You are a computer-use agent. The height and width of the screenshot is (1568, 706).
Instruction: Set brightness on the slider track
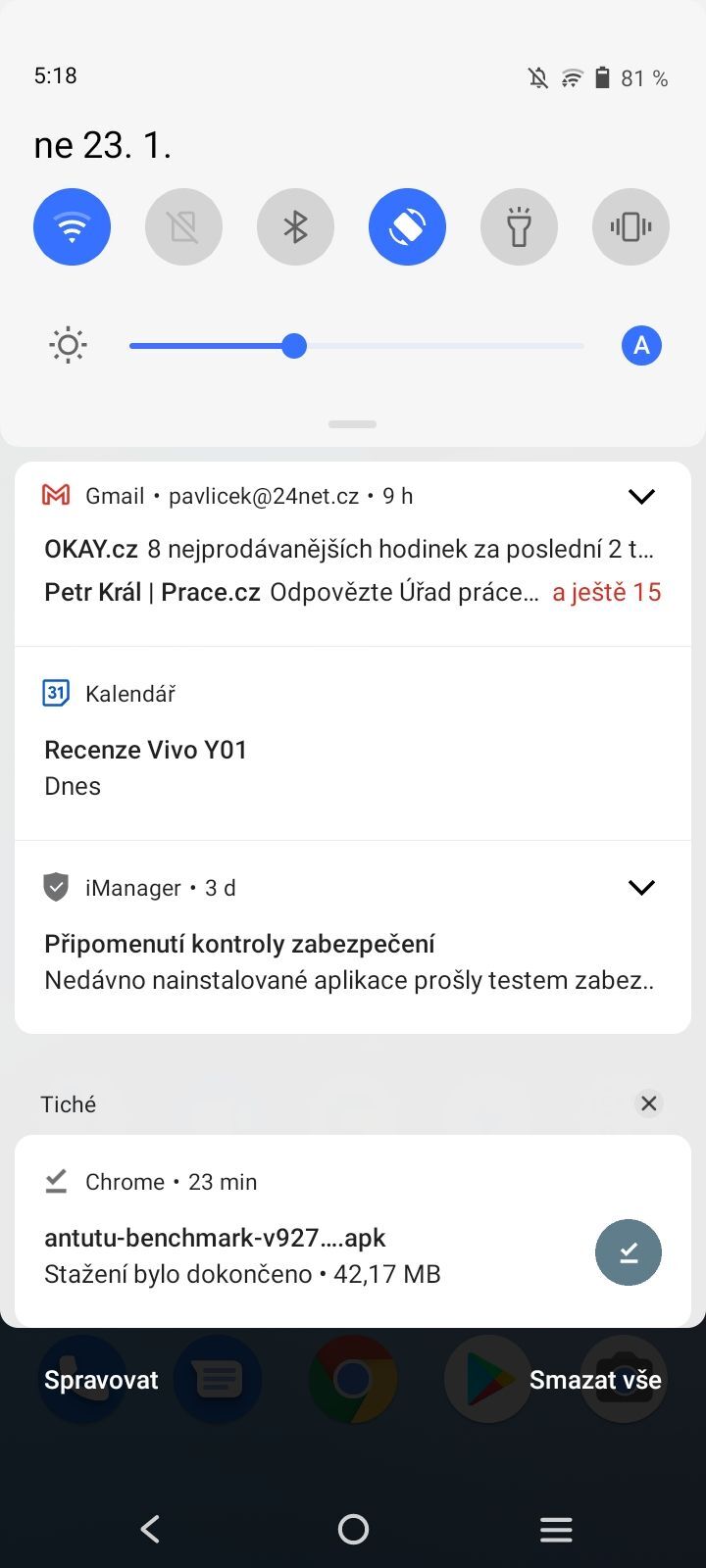tap(441, 346)
